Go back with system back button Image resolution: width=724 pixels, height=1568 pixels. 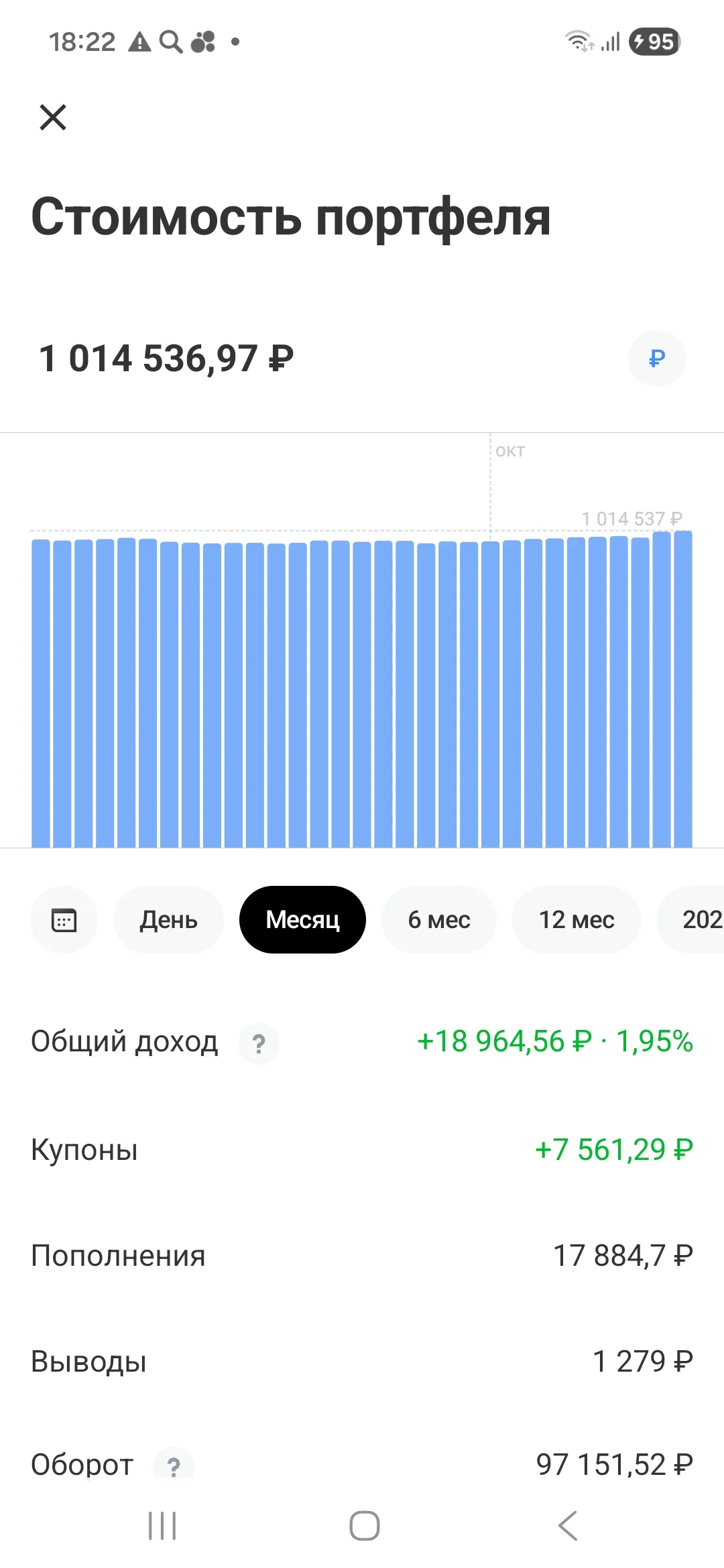[567, 1526]
